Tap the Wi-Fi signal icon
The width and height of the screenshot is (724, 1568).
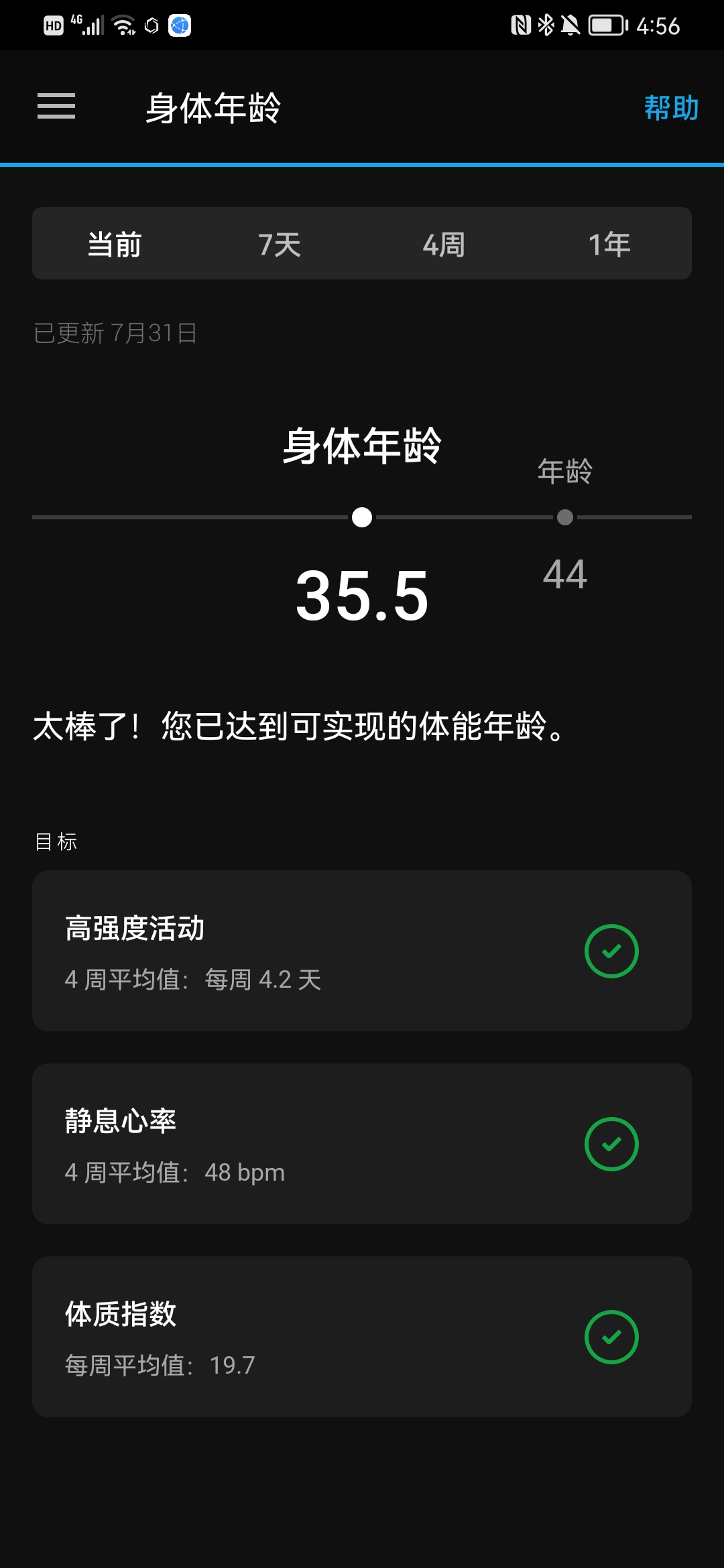[123, 25]
